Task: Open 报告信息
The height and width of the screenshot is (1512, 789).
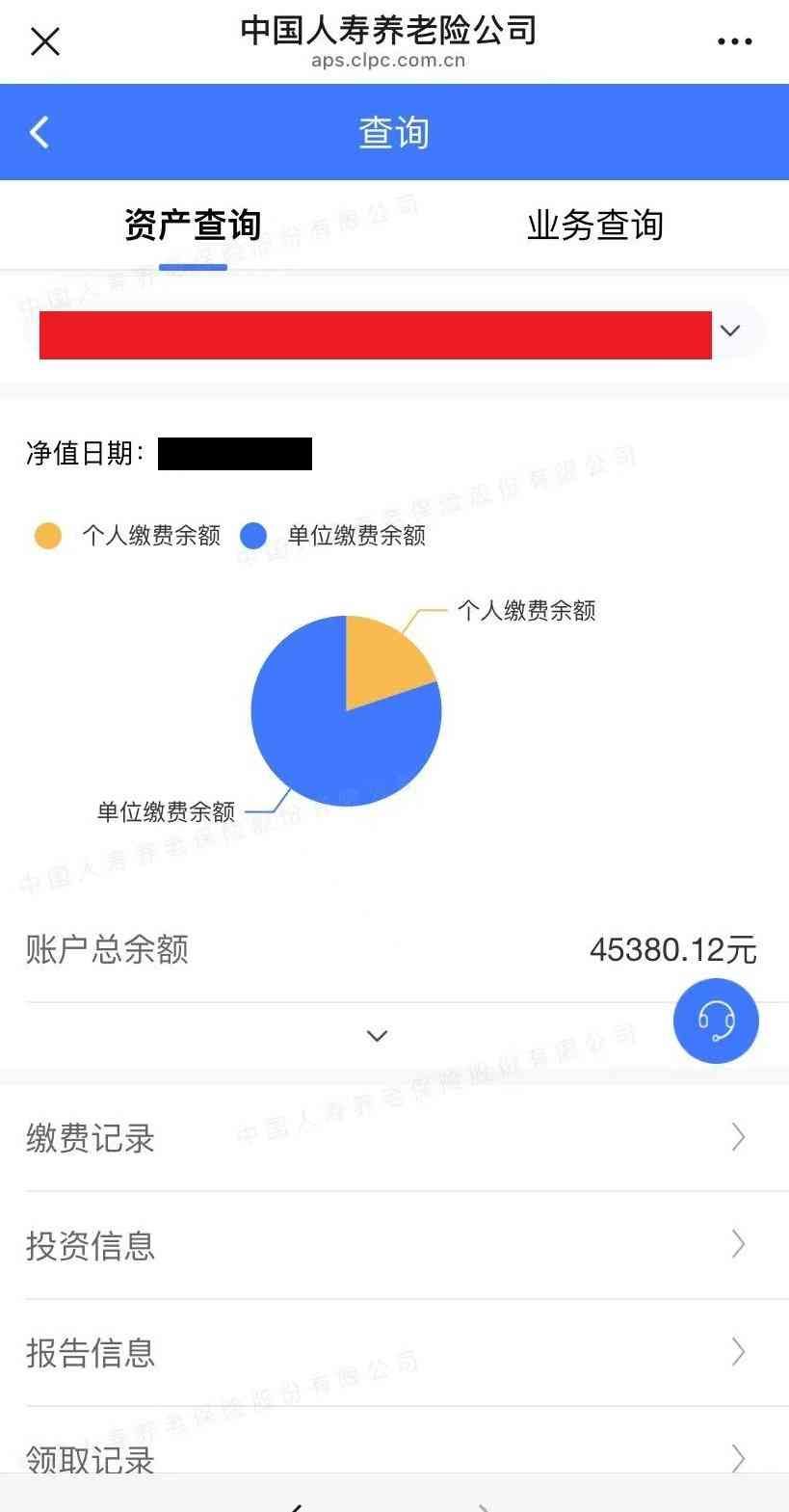Action: pos(394,1352)
